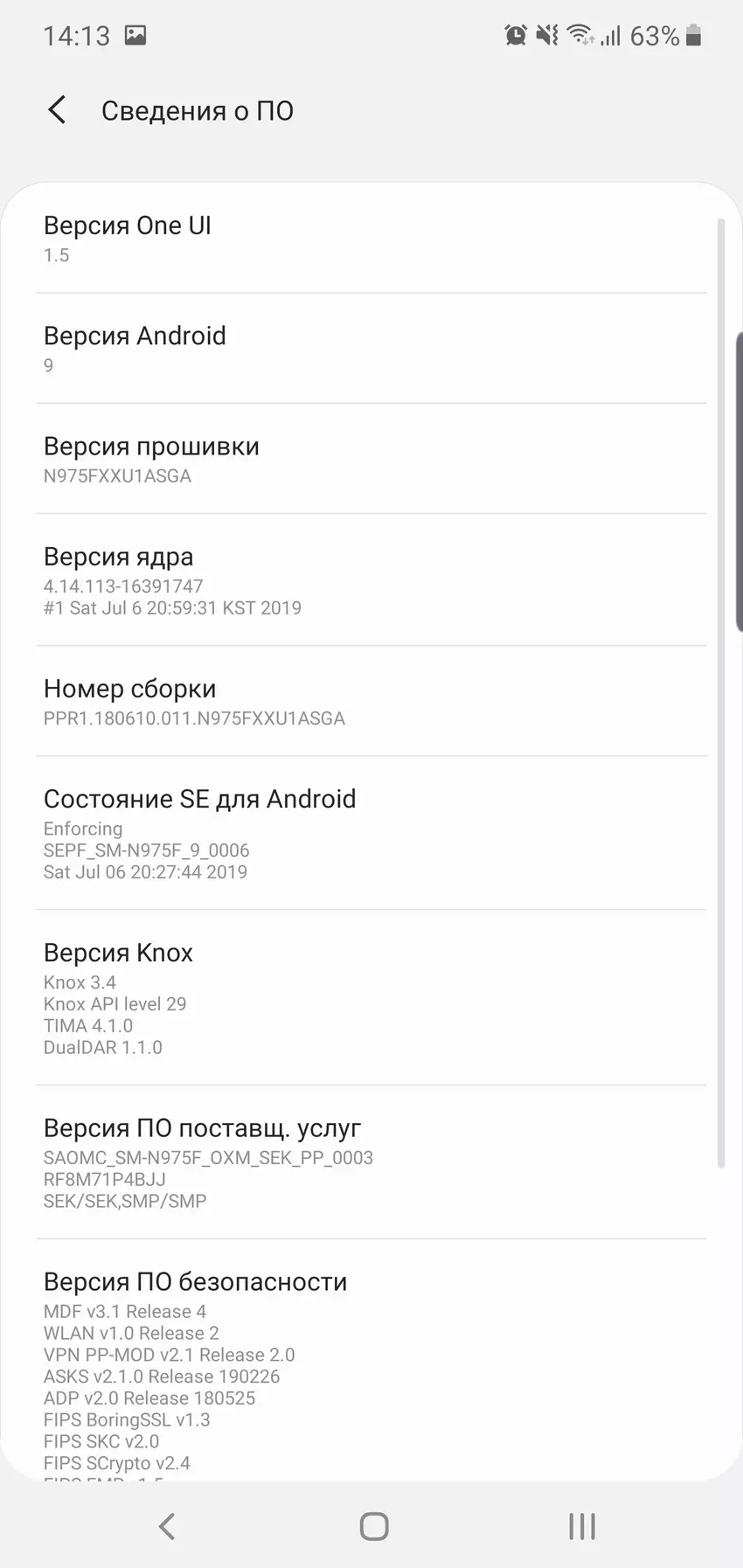Tap the Номер сборки row
The width and height of the screenshot is (743, 1568).
(x=371, y=702)
